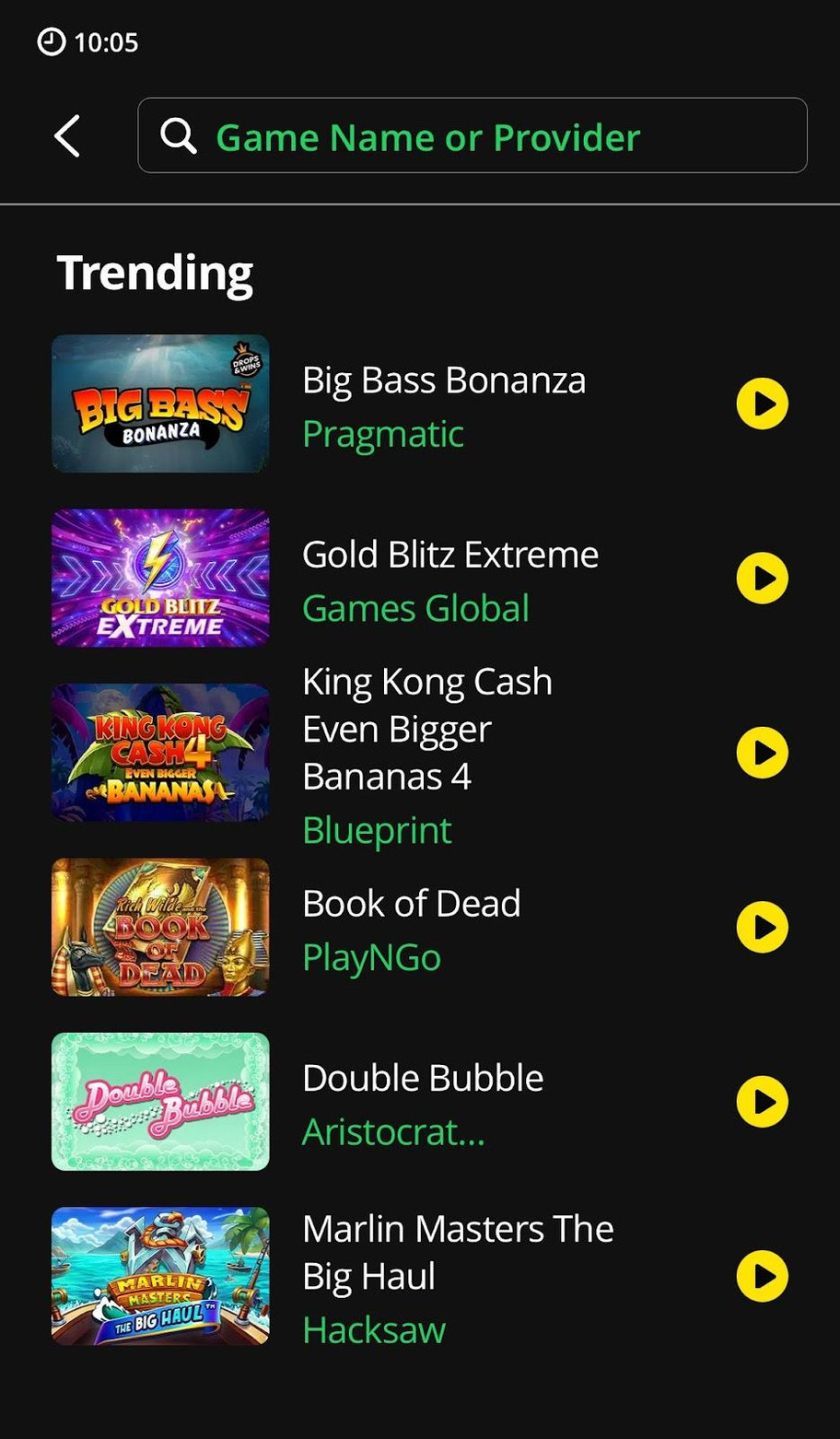Play Big Bass Bonanza
The image size is (840, 1439).
pyautogui.click(x=762, y=404)
